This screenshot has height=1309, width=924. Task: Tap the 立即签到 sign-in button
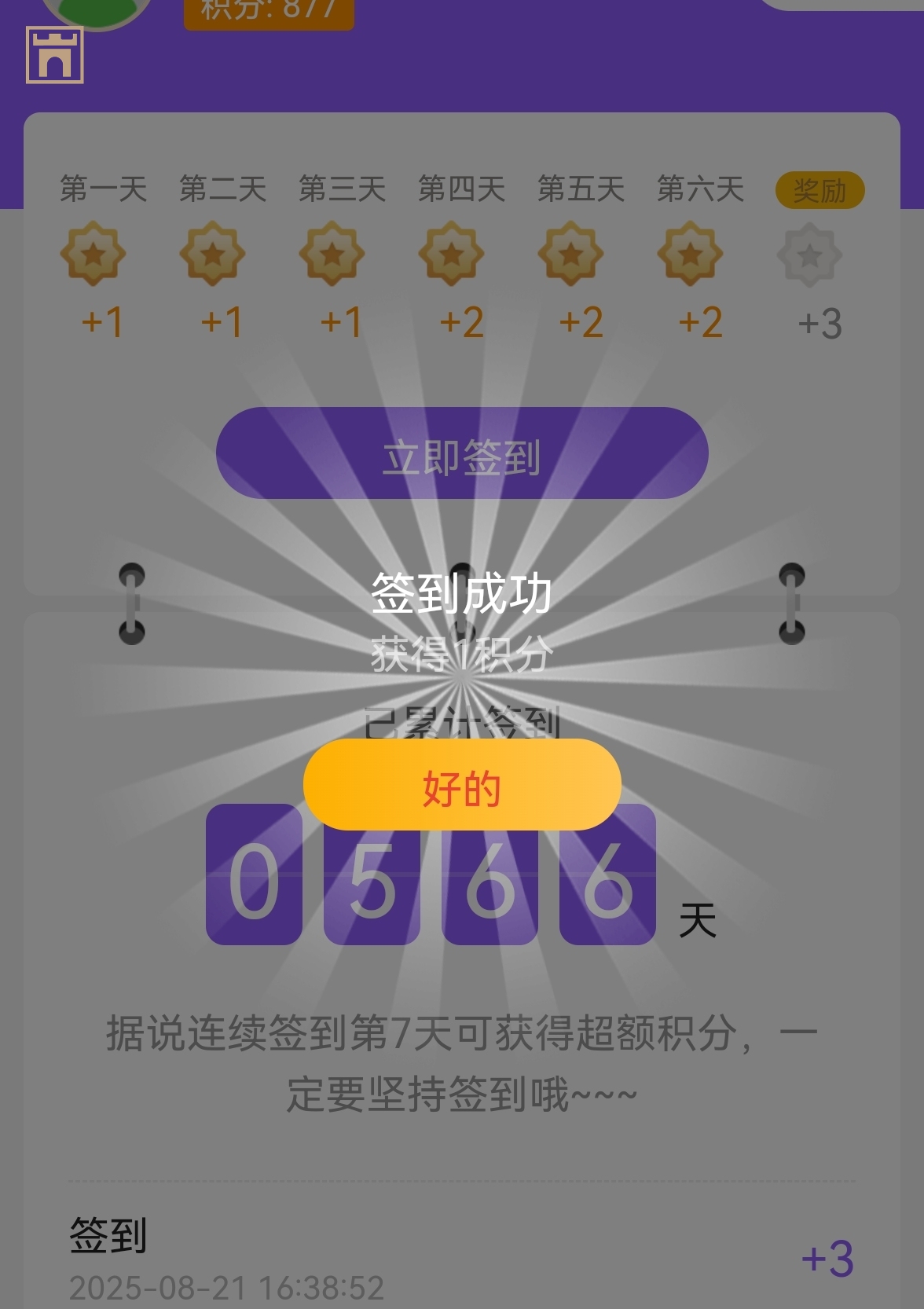click(x=462, y=453)
